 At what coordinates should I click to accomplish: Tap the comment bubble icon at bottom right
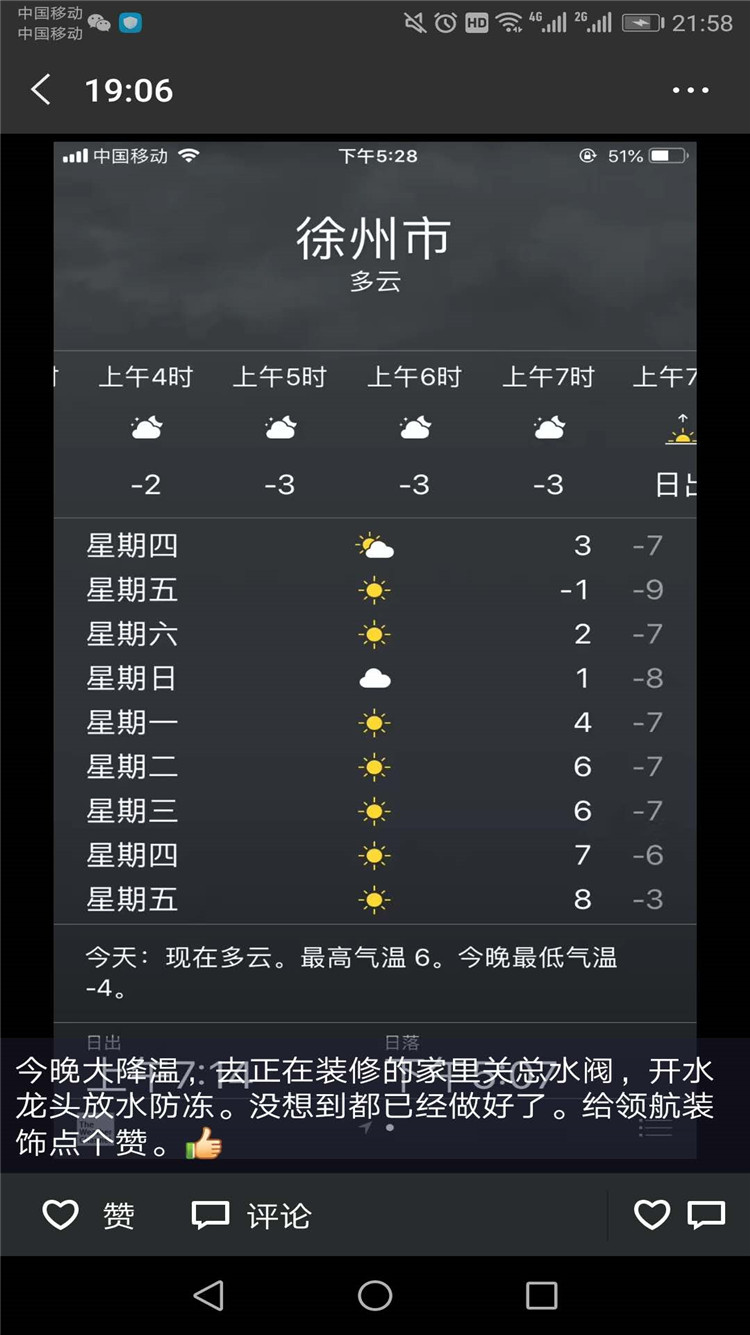(x=706, y=1215)
